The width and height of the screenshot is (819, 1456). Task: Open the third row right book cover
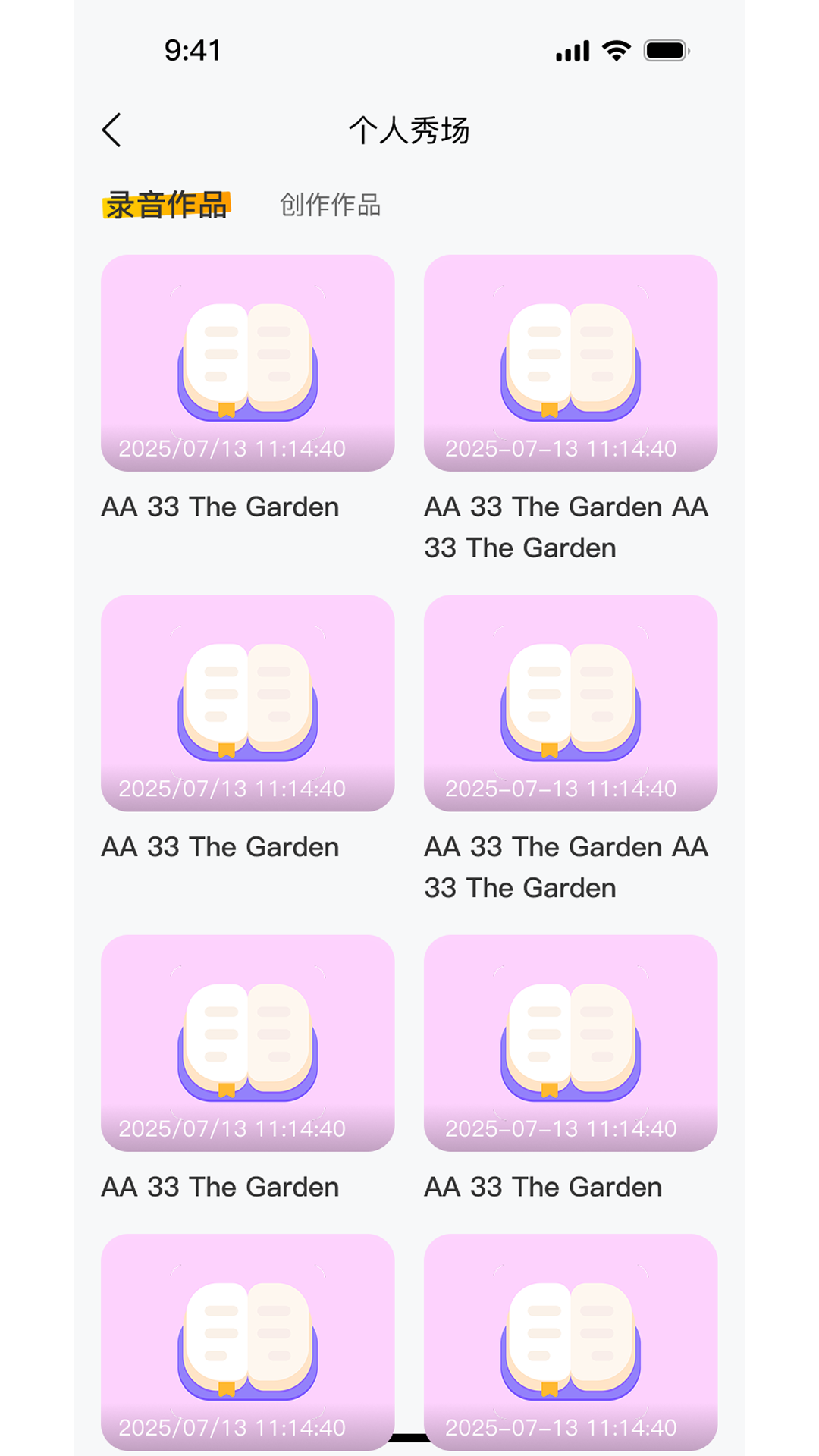coord(570,1043)
